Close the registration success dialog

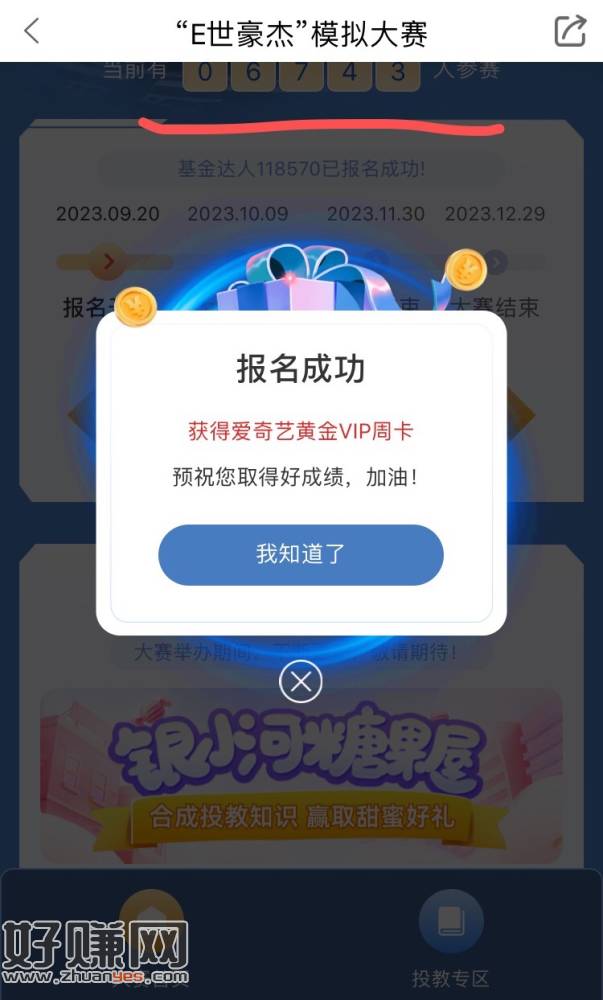point(300,683)
